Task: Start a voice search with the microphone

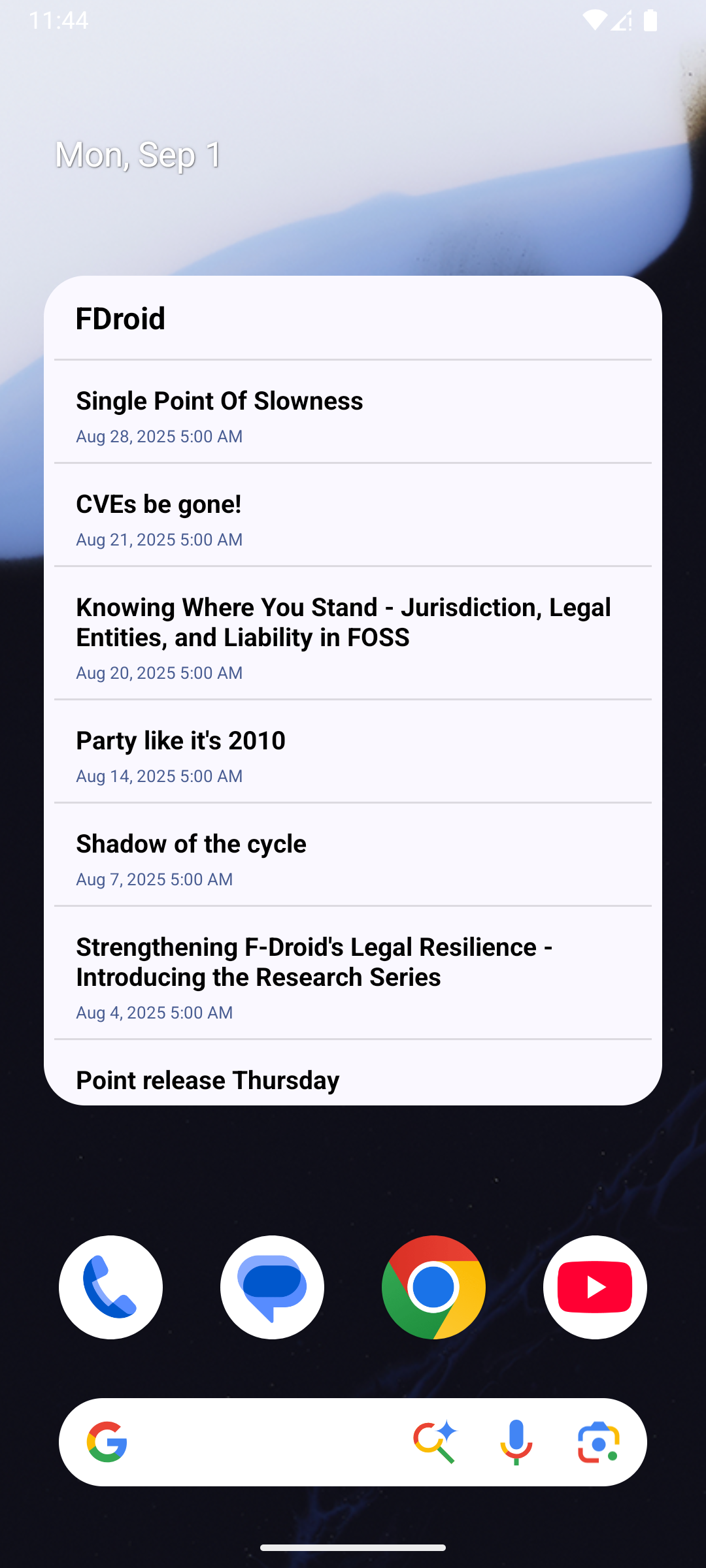Action: coord(516,1442)
